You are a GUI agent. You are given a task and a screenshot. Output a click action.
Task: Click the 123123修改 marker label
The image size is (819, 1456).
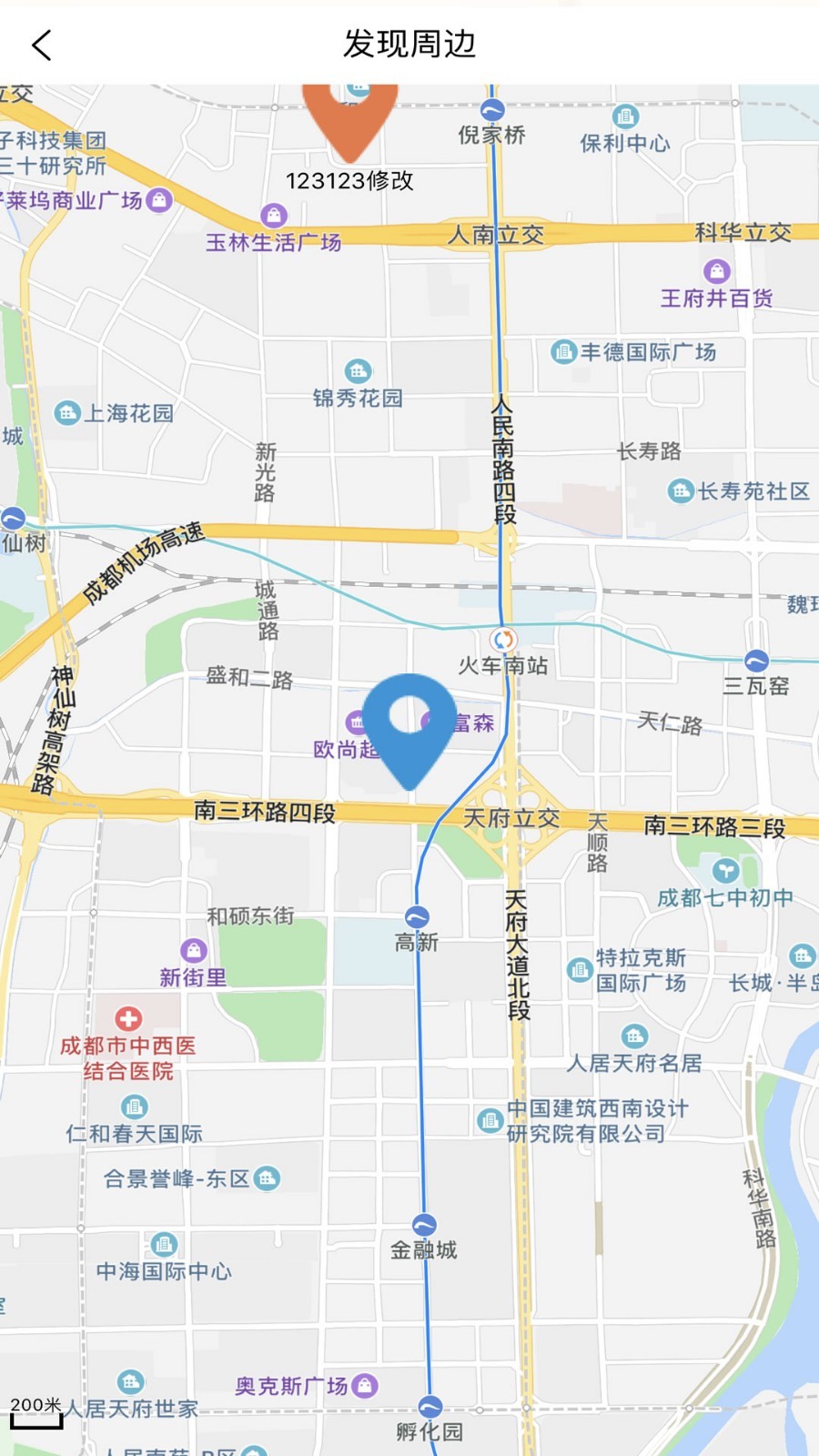350,181
